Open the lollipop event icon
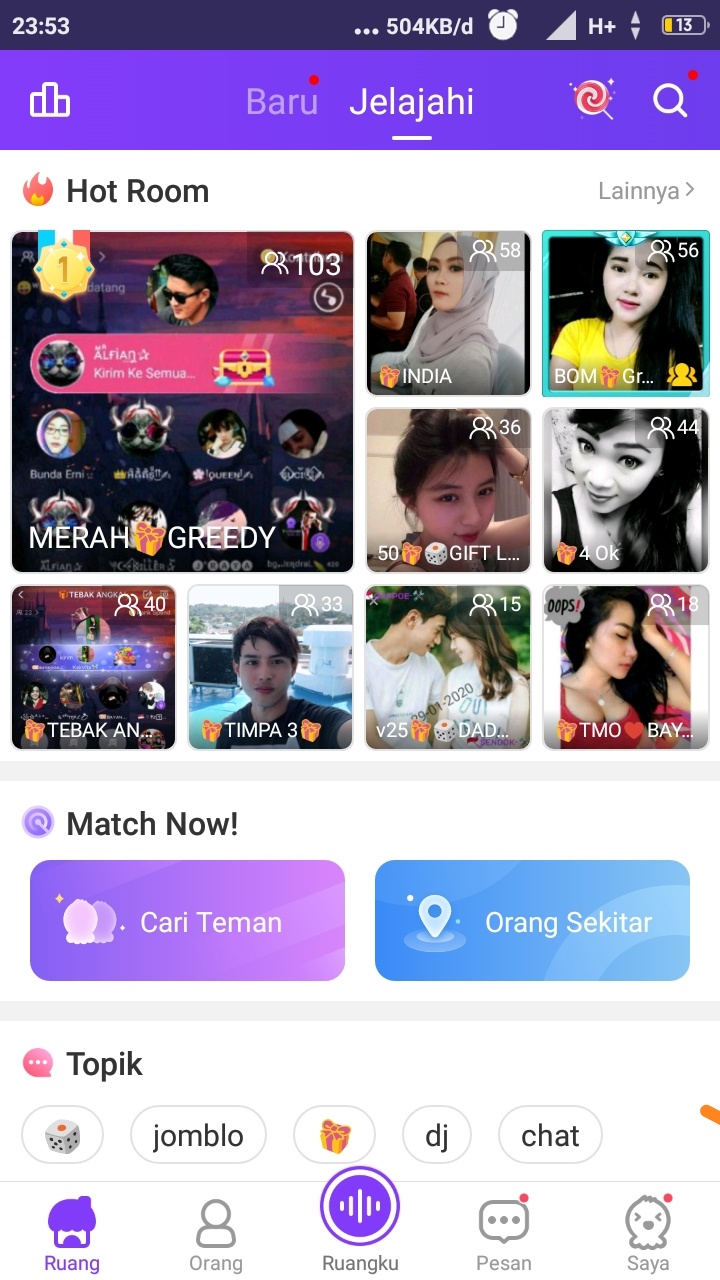Viewport: 720px width, 1280px height. click(x=591, y=100)
